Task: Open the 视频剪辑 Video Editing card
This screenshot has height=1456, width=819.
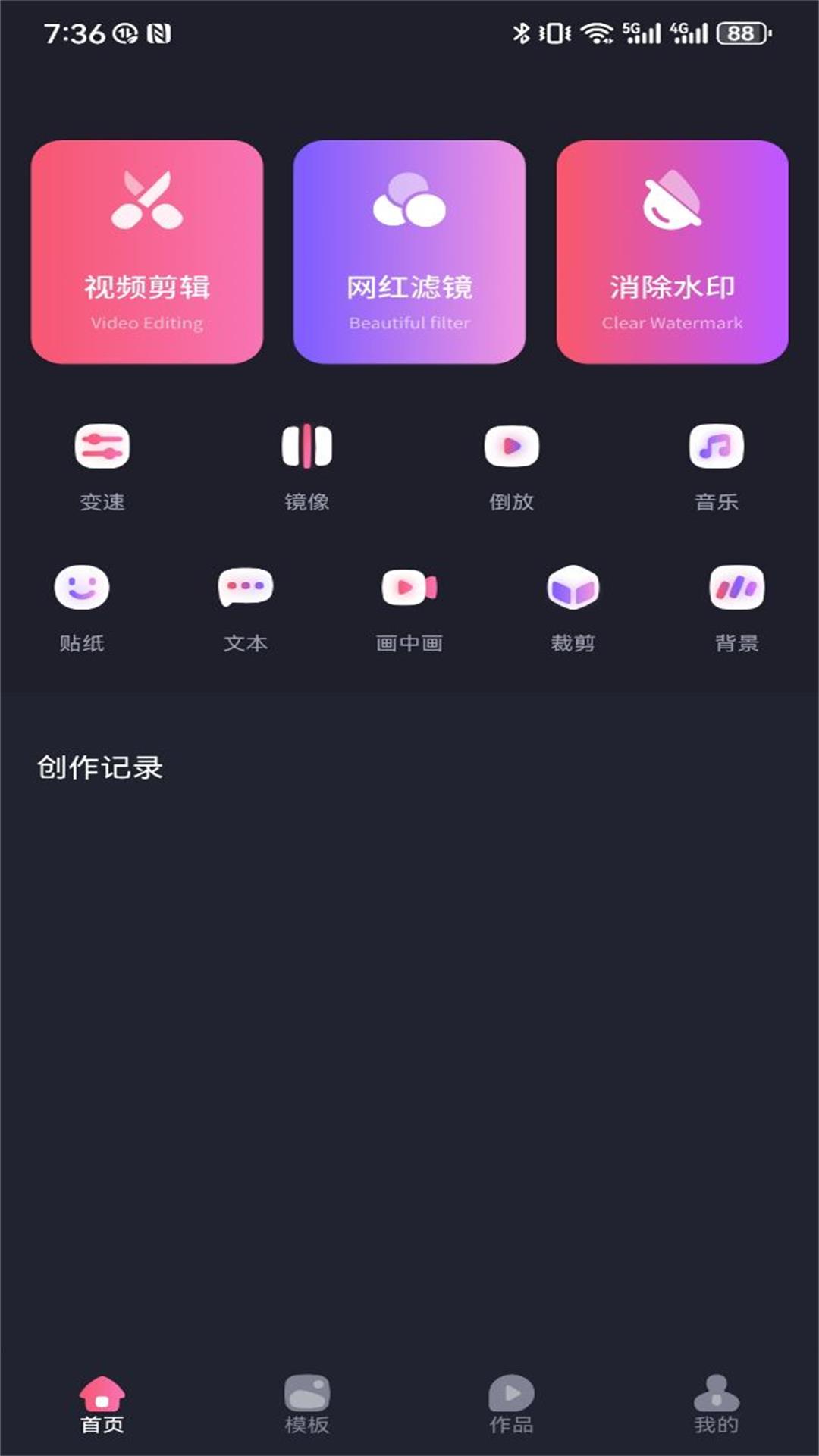Action: 147,252
